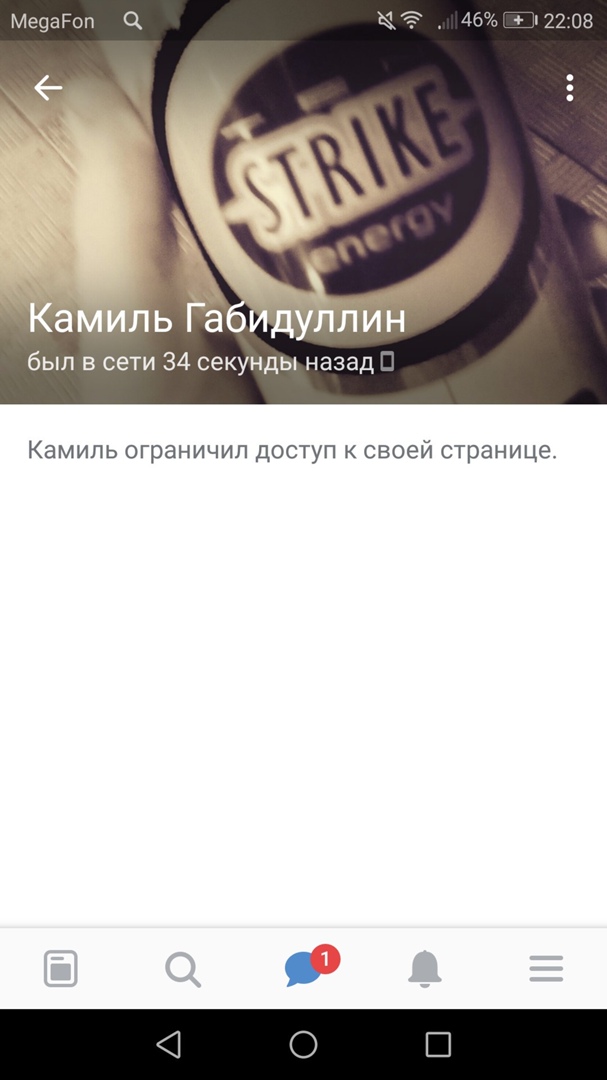Go back using the arrow icon

click(x=48, y=88)
